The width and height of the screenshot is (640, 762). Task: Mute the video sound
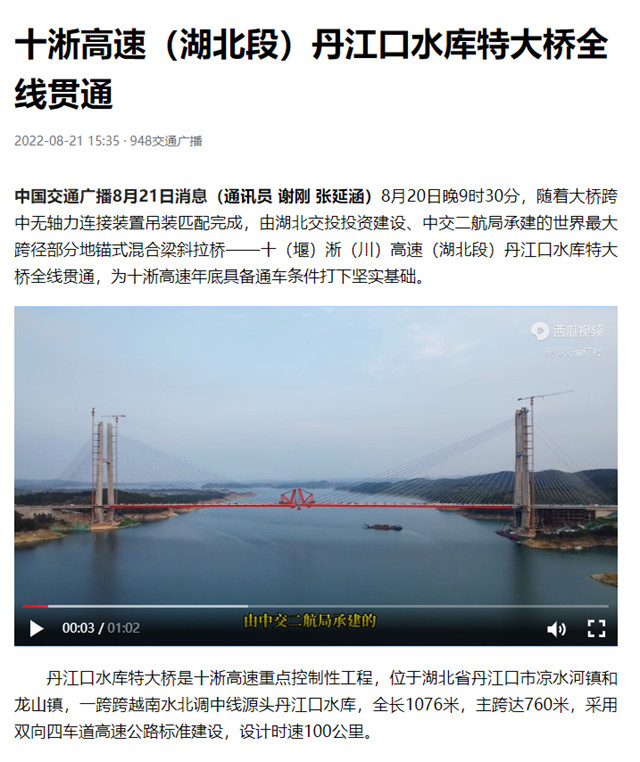556,629
